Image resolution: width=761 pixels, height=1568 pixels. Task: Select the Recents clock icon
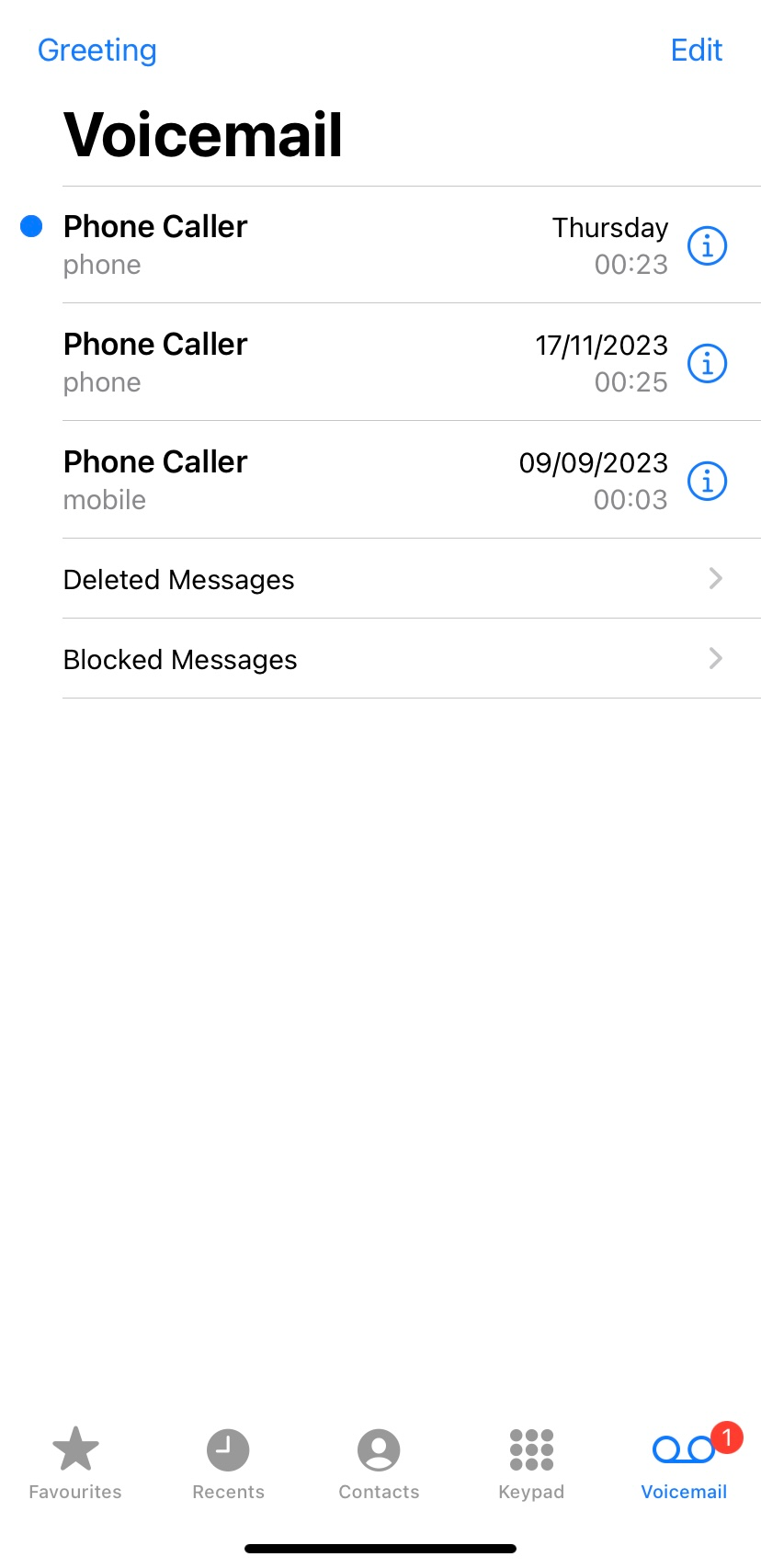227,1448
